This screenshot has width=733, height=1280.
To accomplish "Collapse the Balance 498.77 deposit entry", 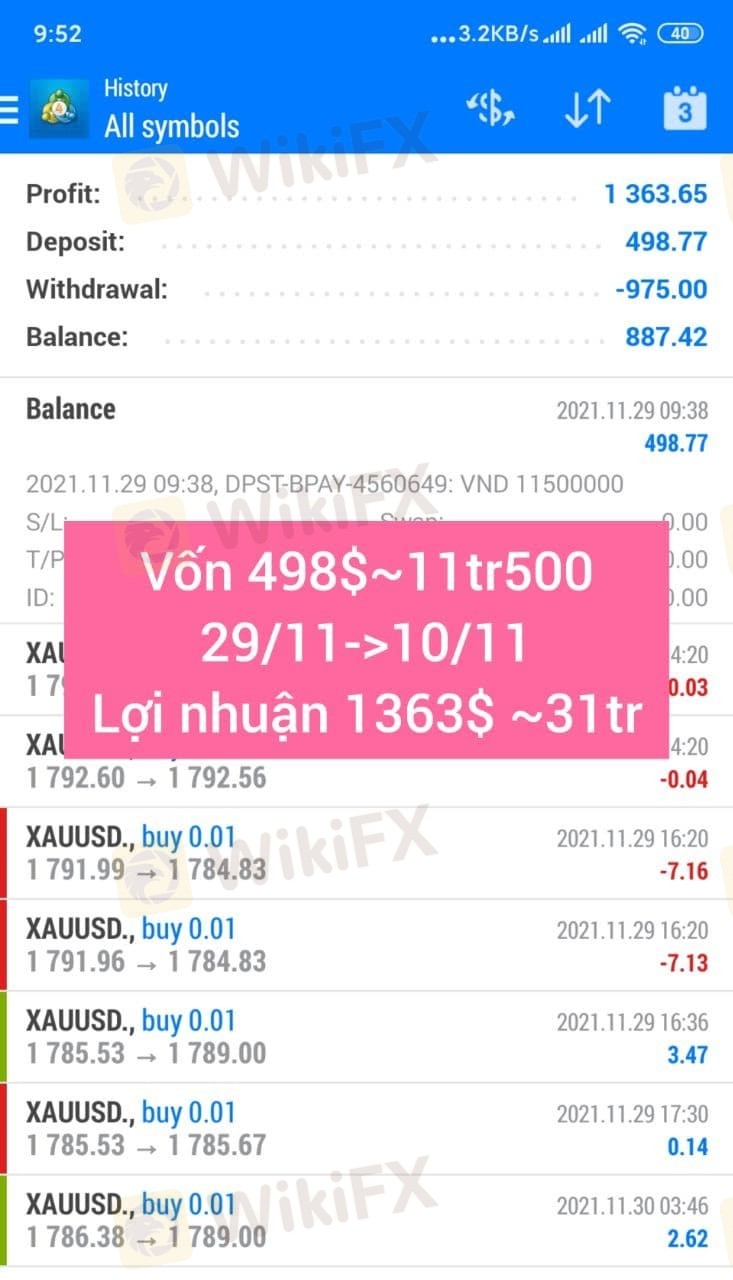I will pos(366,425).
